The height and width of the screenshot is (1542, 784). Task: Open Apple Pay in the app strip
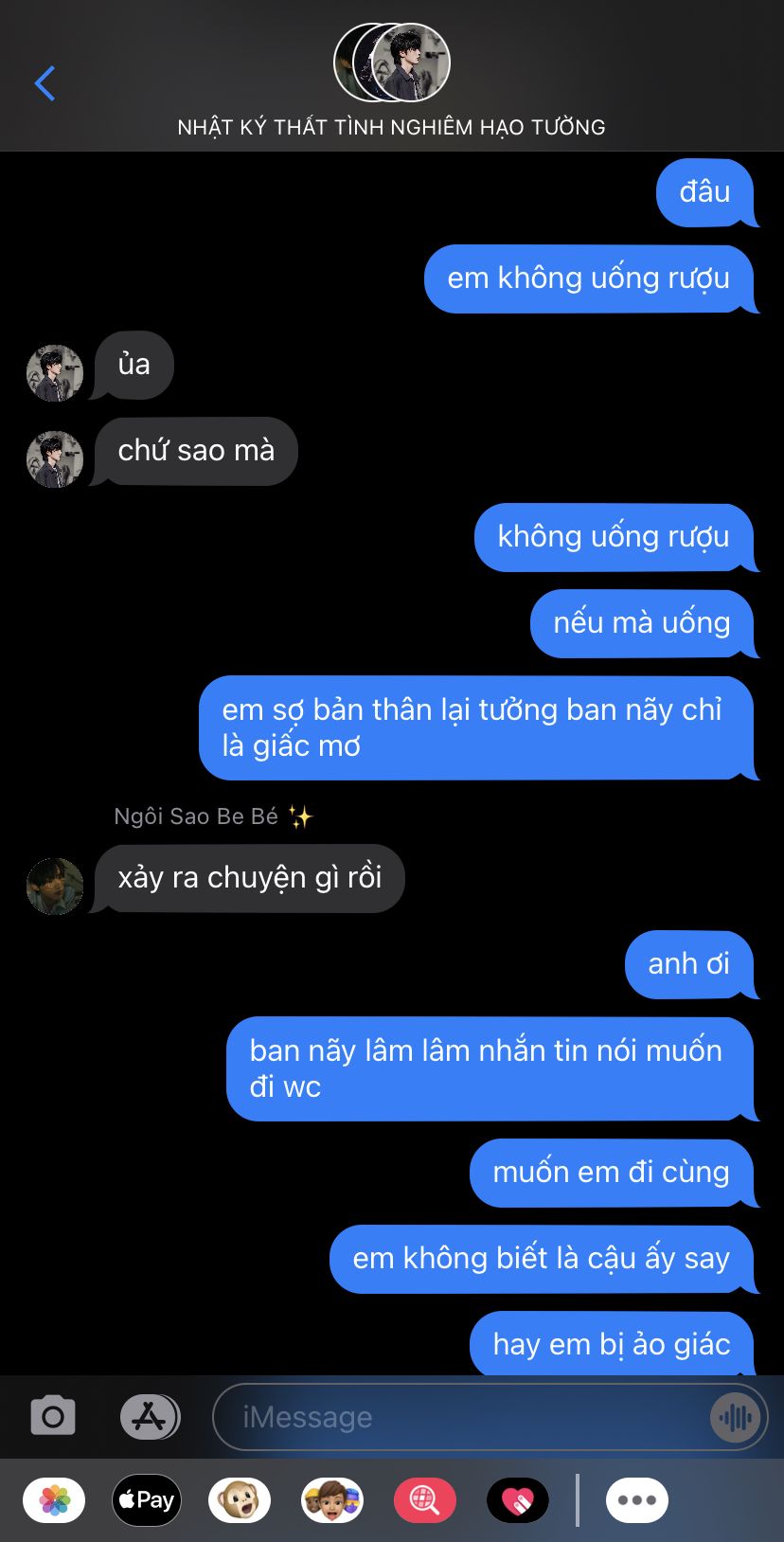[x=147, y=1500]
